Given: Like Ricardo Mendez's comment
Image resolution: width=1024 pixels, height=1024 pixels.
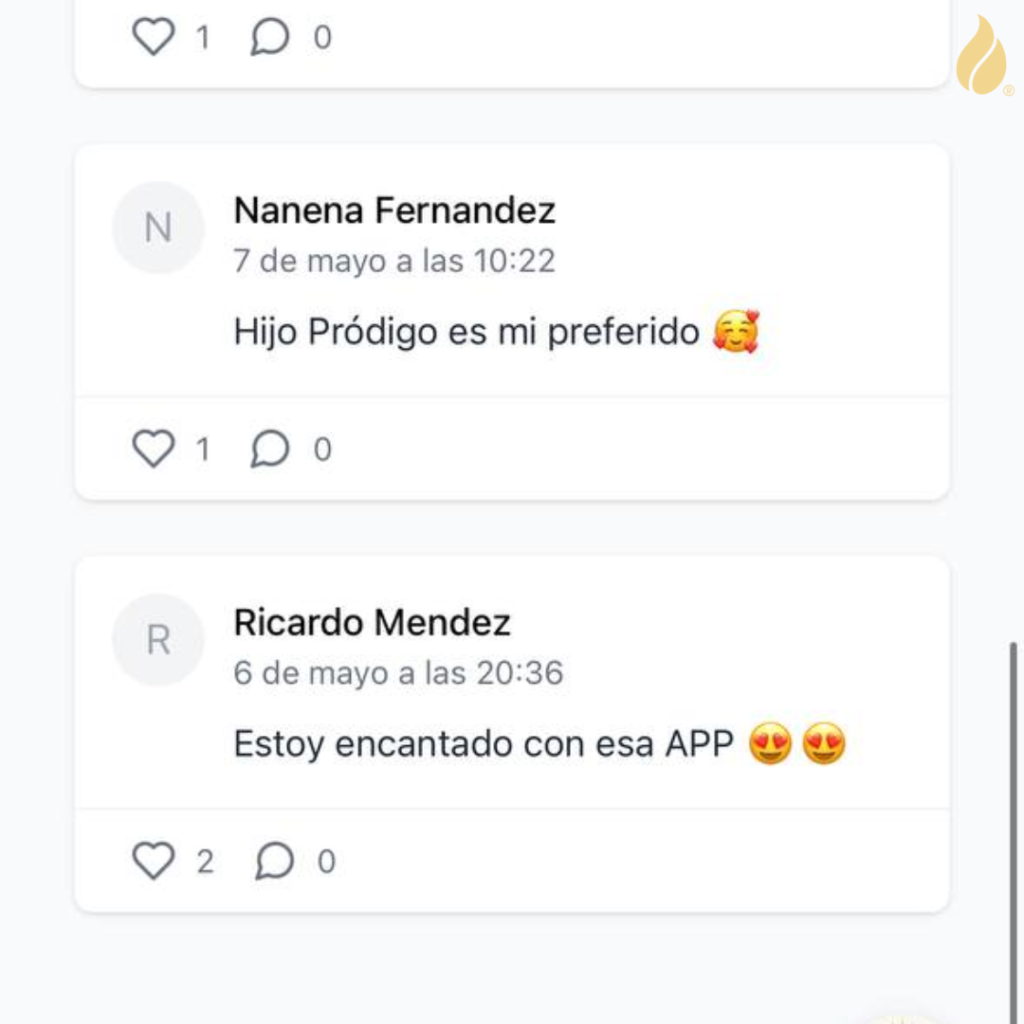Looking at the screenshot, I should pyautogui.click(x=153, y=861).
